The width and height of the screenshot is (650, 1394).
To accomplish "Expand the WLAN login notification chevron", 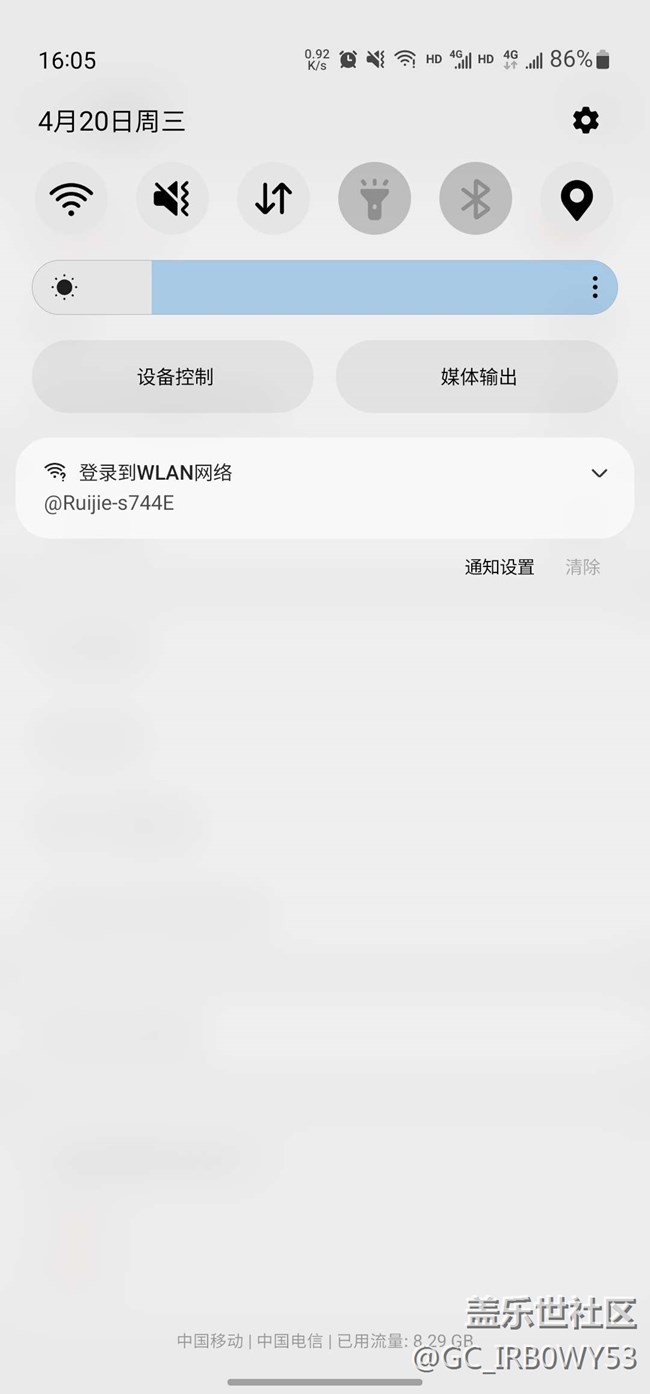I will (599, 473).
